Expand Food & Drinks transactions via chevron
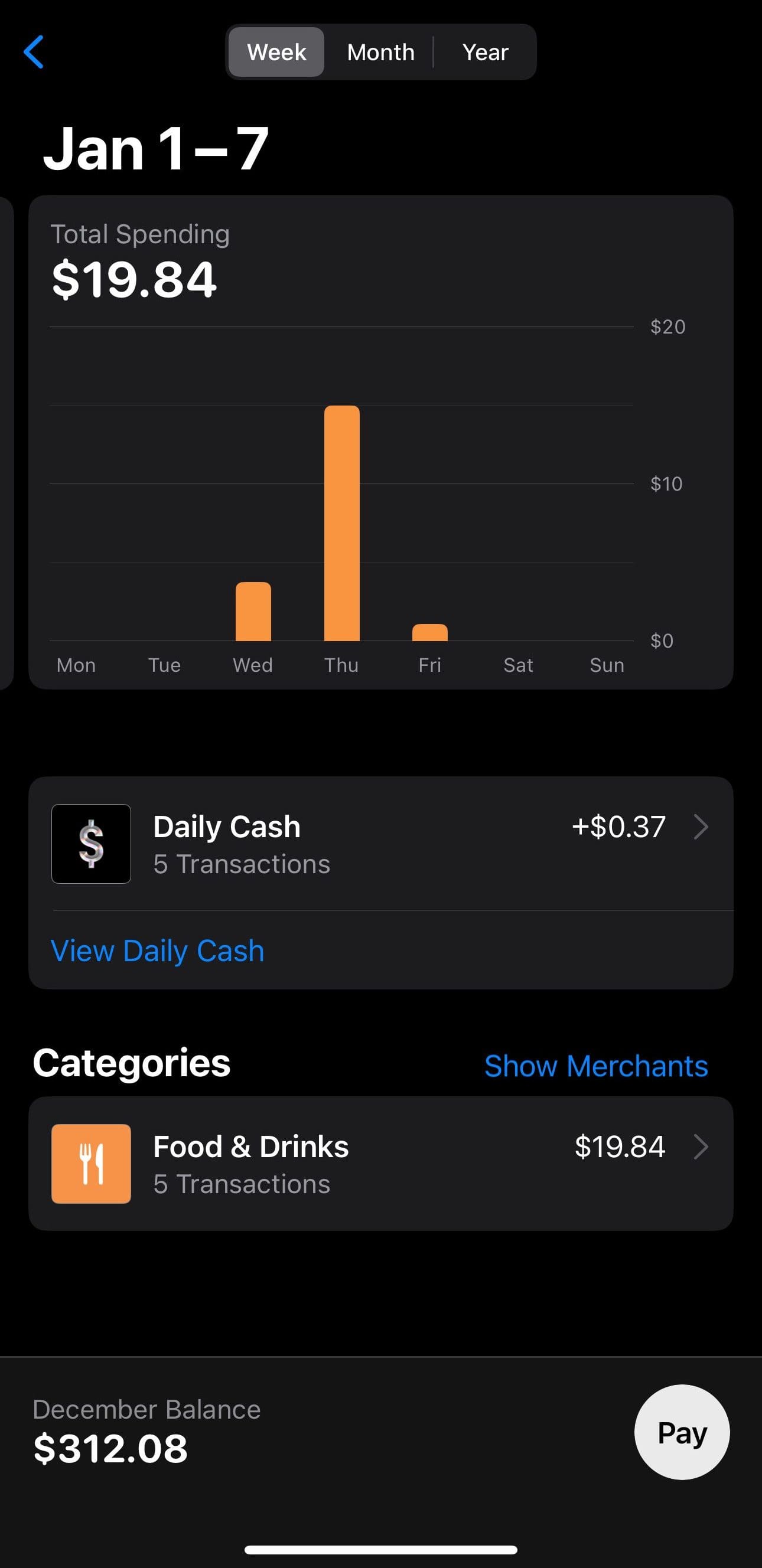 pyautogui.click(x=702, y=1147)
